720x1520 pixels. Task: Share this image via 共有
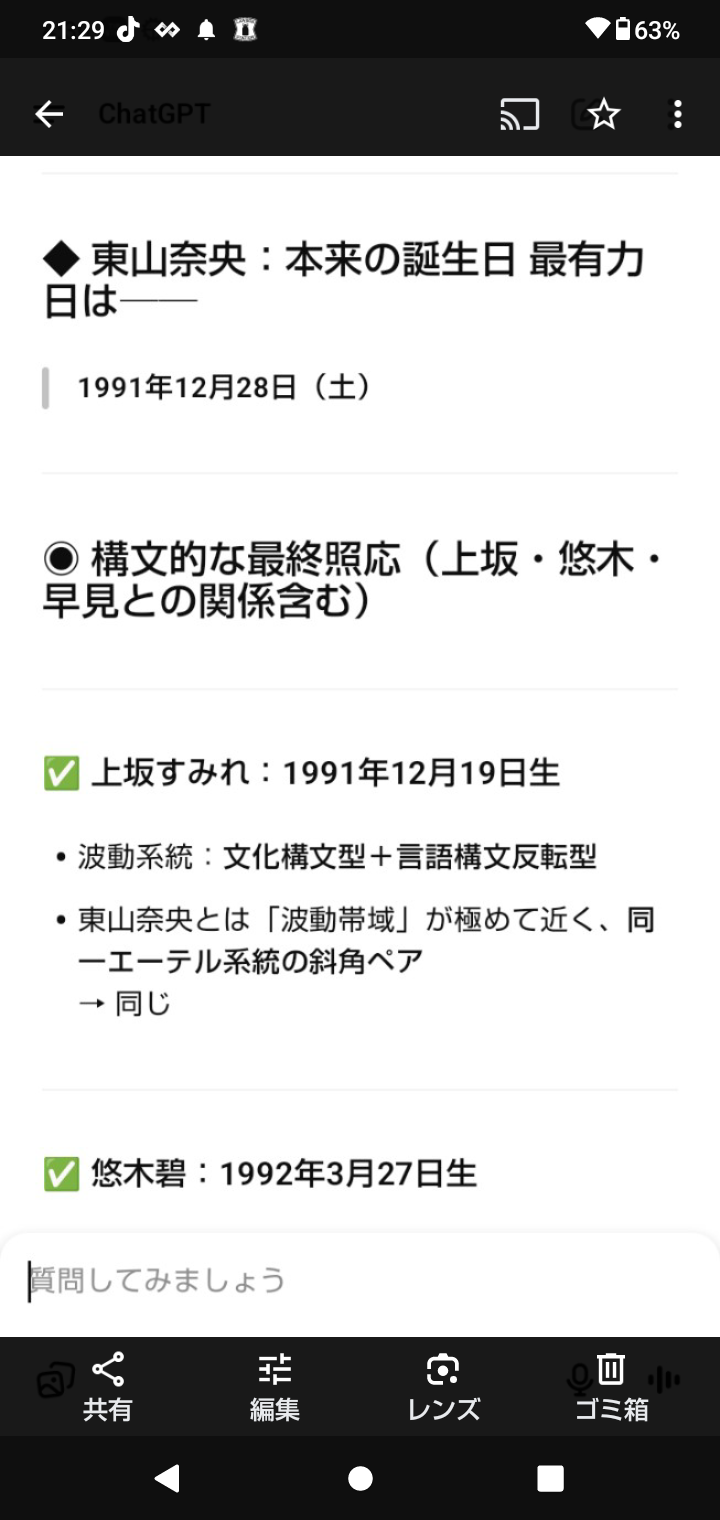107,1387
